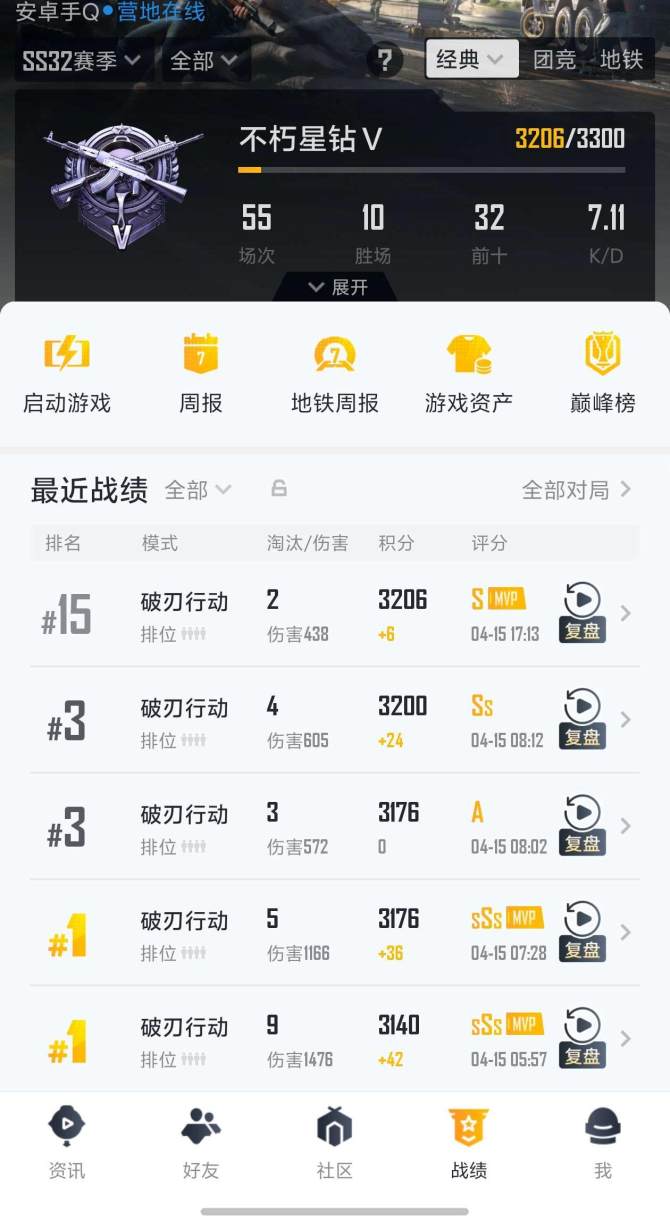
Task: Open the help question mark icon
Action: 384,60
